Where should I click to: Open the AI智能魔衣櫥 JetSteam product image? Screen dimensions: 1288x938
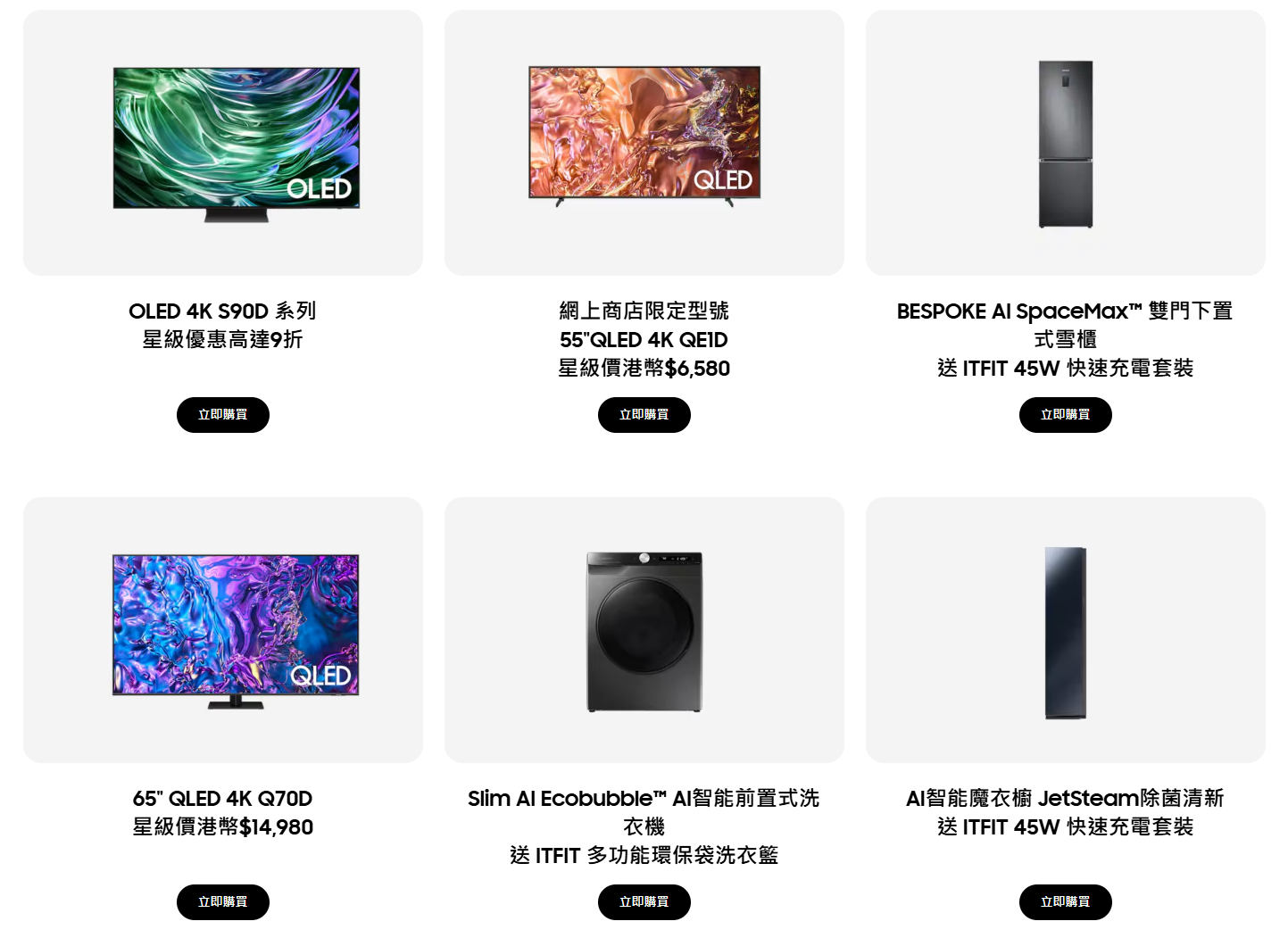[1065, 632]
